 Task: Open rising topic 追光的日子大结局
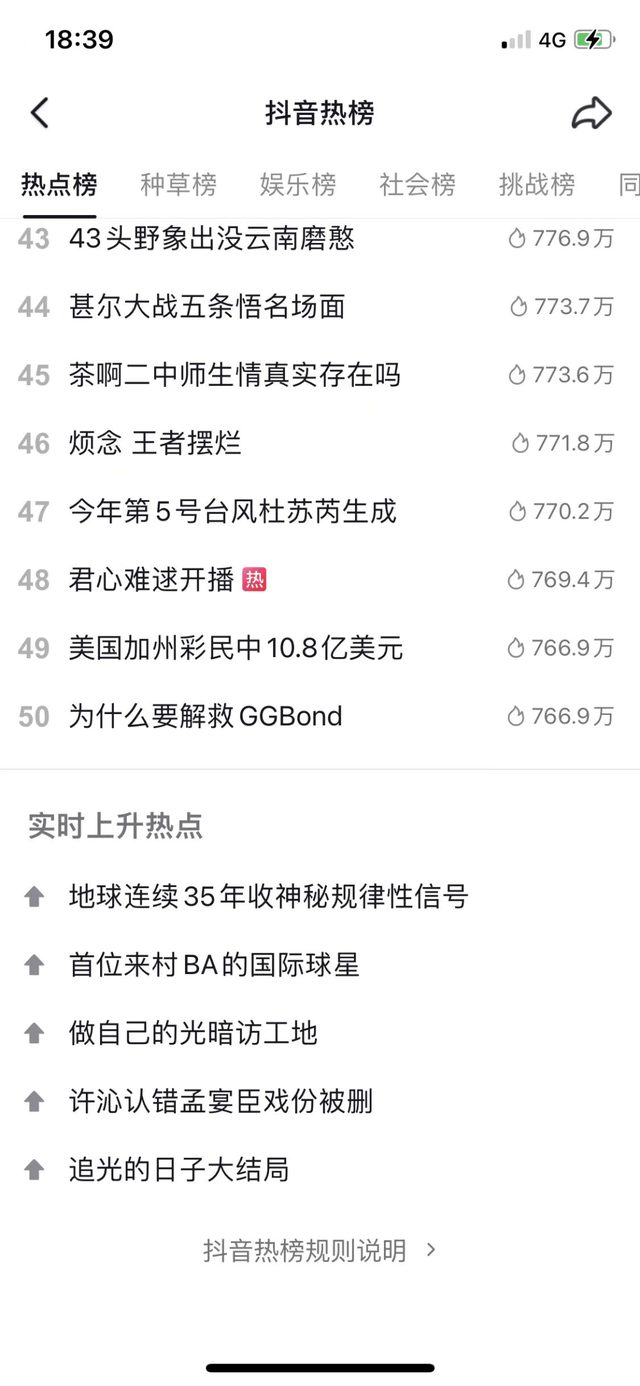[320, 1169]
